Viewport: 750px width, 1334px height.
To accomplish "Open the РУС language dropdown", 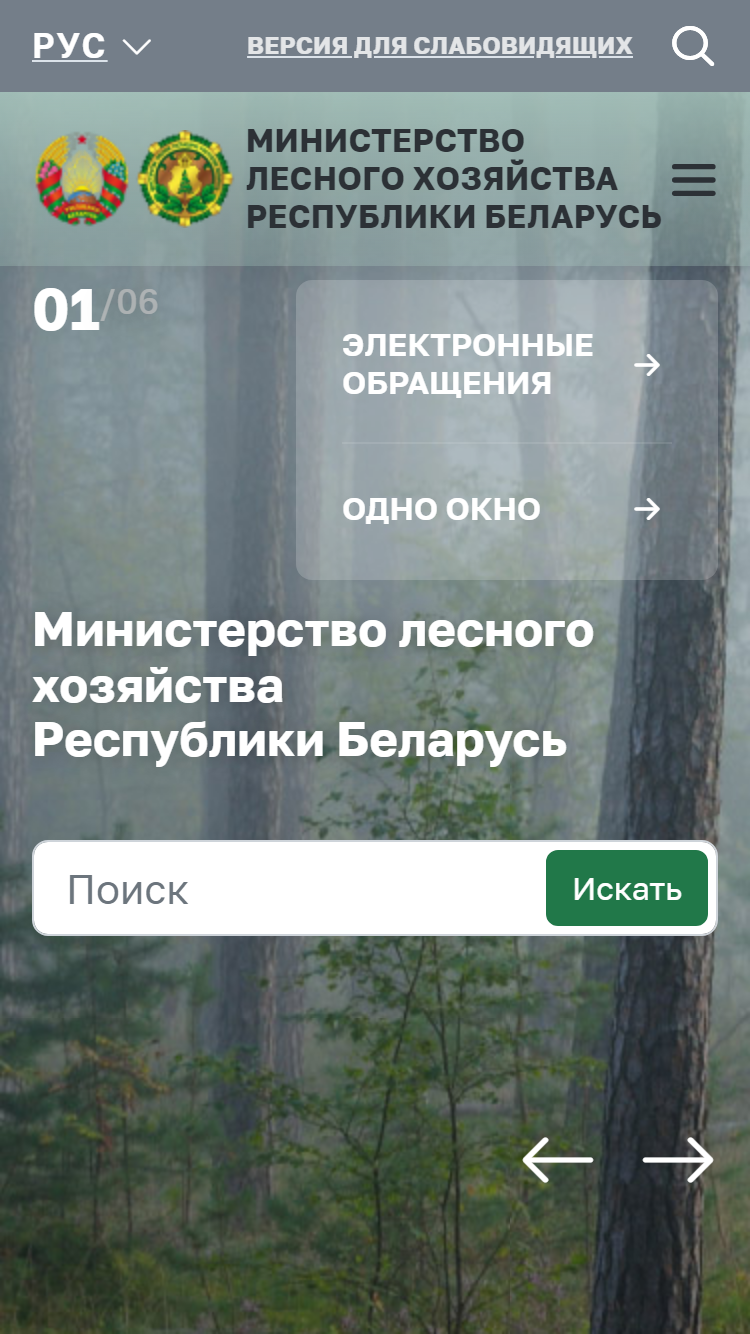I will [91, 46].
